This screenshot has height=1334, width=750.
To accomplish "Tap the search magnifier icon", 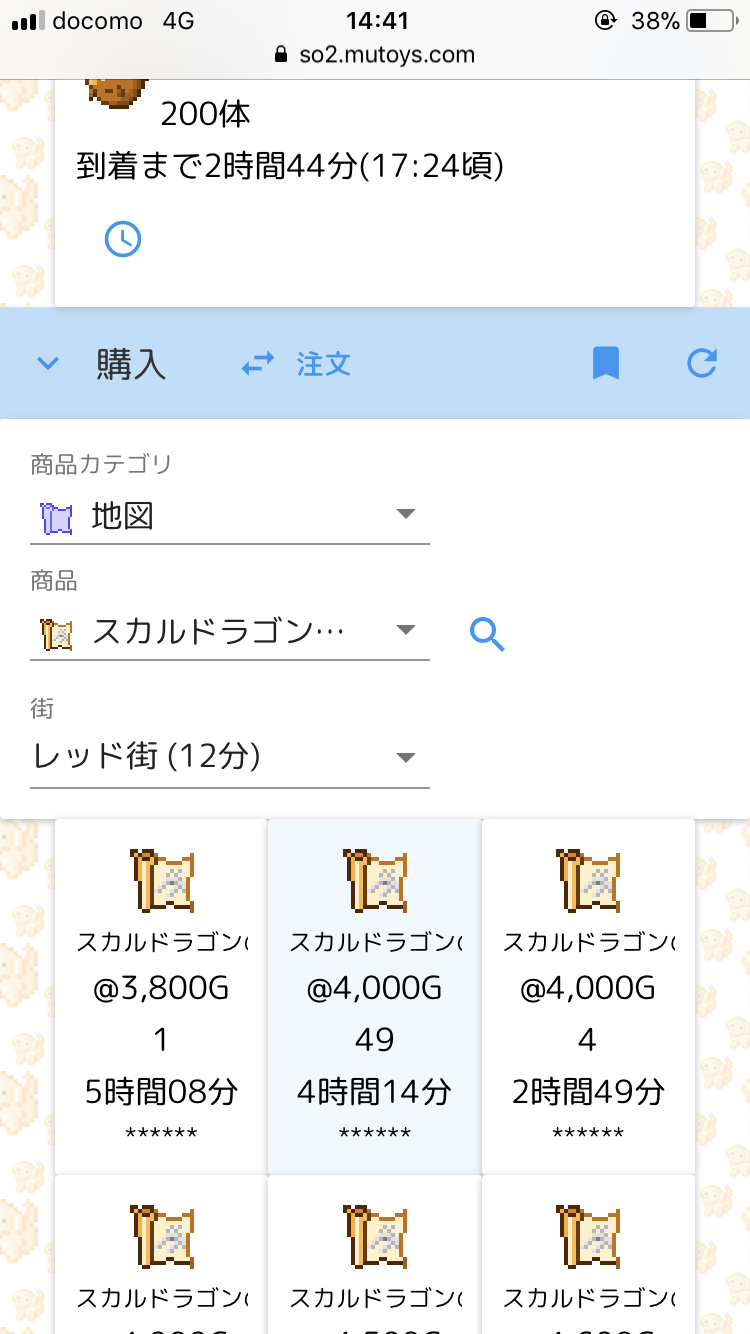I will point(487,634).
